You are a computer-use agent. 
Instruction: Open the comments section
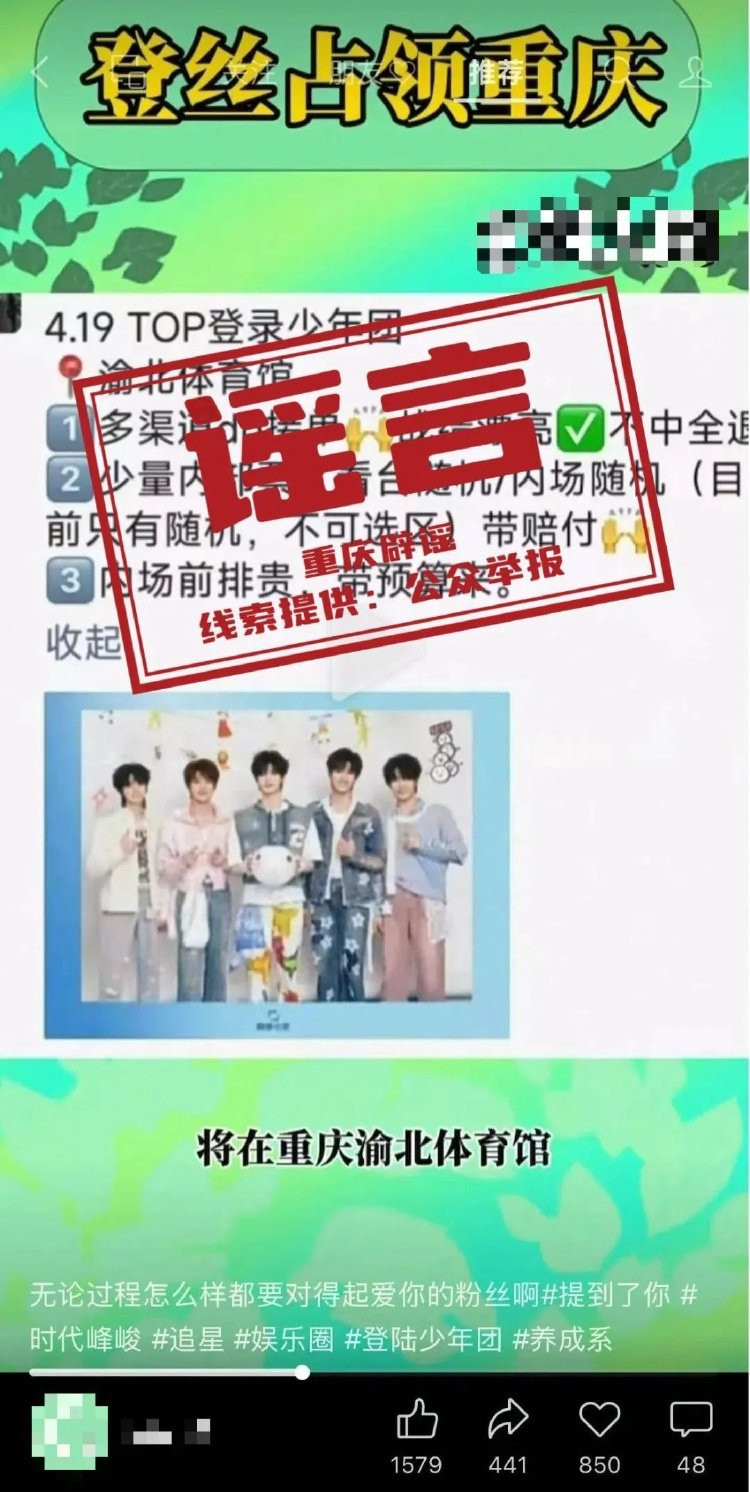[x=690, y=1422]
